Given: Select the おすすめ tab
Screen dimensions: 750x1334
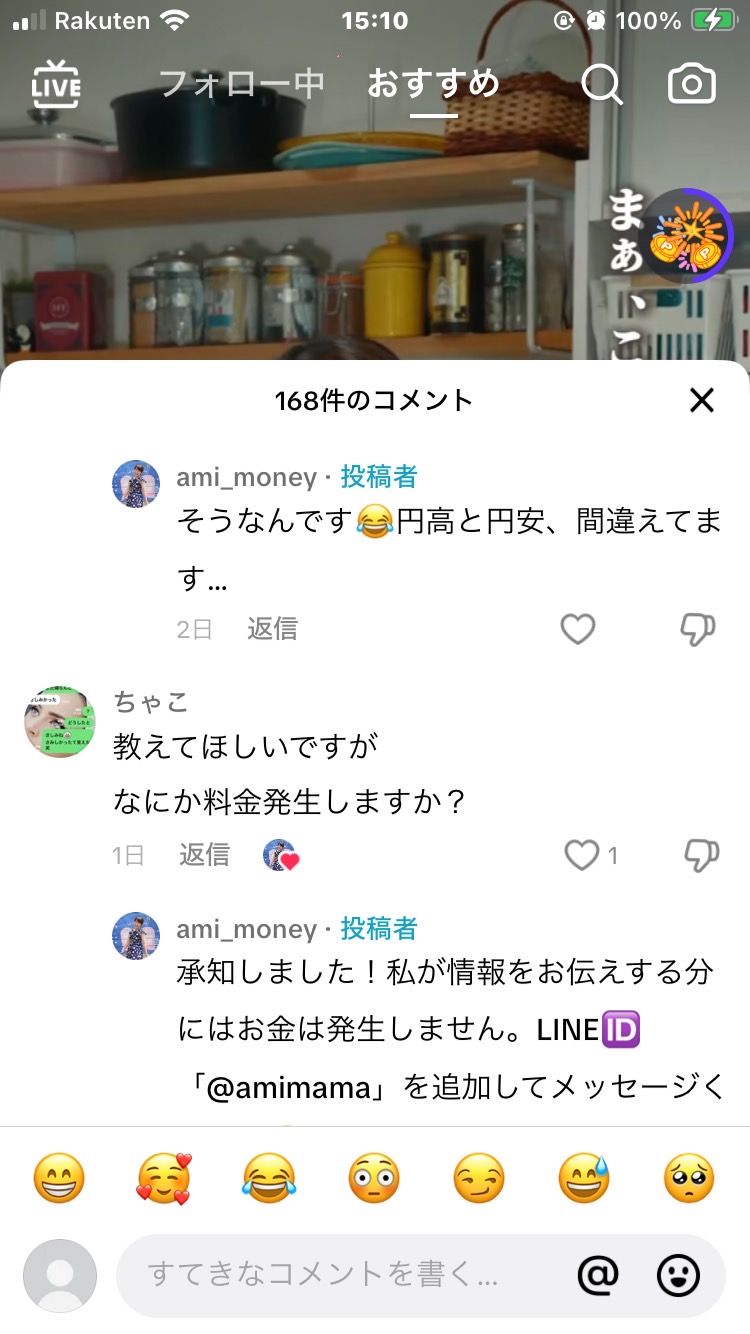Looking at the screenshot, I should (433, 84).
